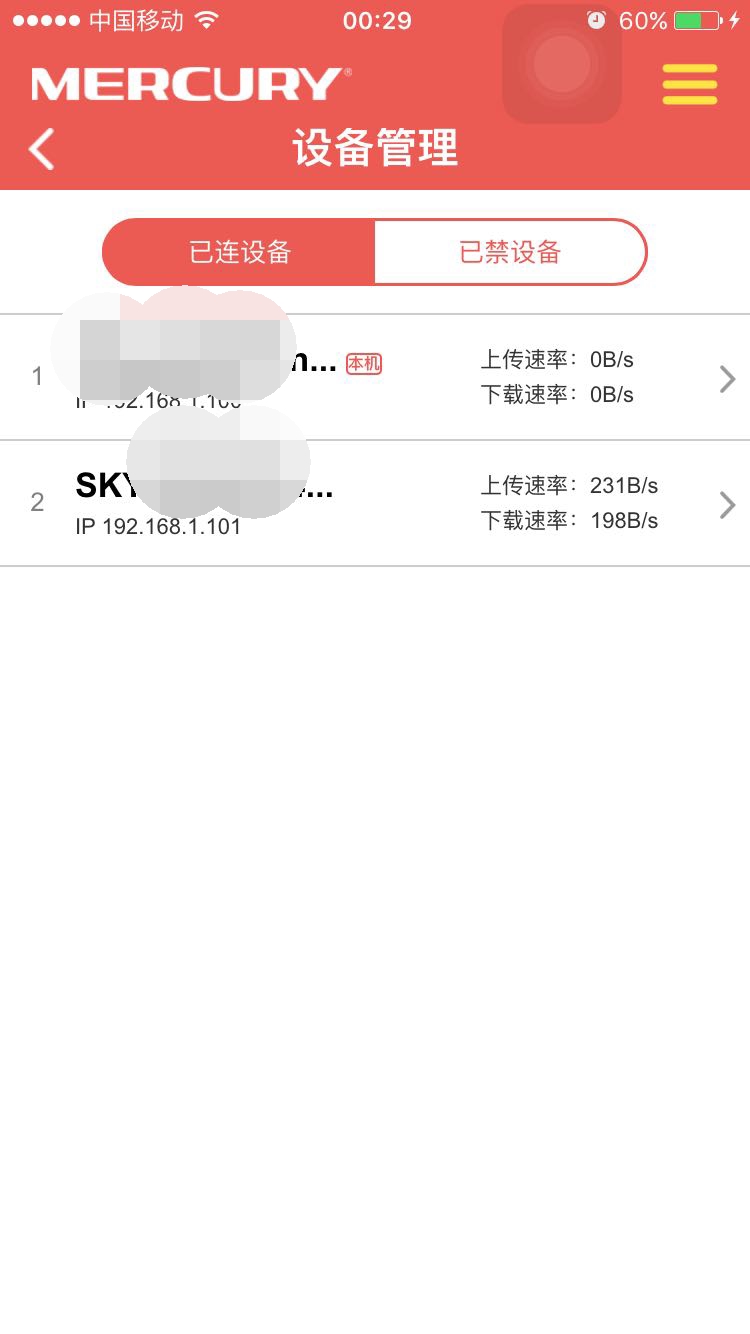Viewport: 750px width, 1334px height.
Task: Tap the SKY device name
Action: click(200, 486)
